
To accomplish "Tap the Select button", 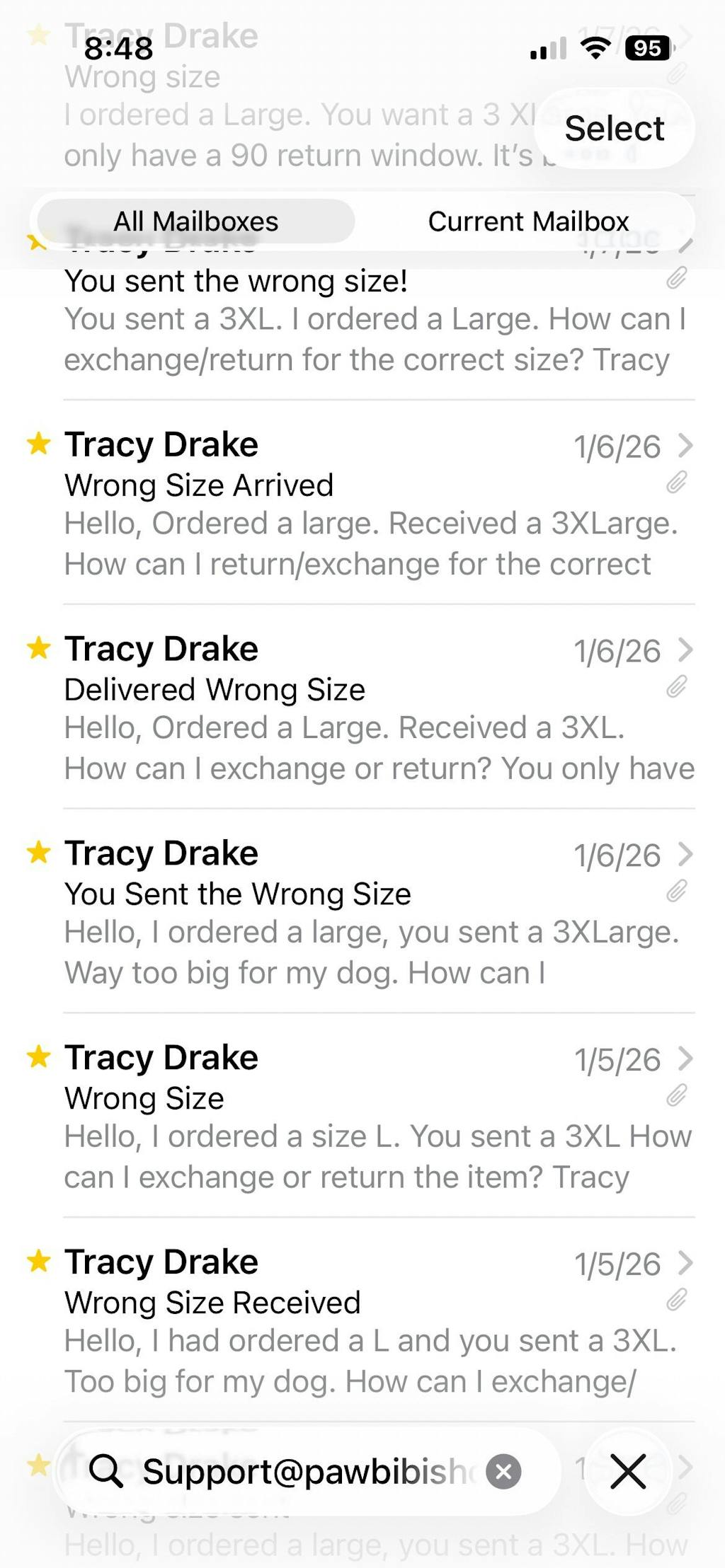I will tap(614, 128).
